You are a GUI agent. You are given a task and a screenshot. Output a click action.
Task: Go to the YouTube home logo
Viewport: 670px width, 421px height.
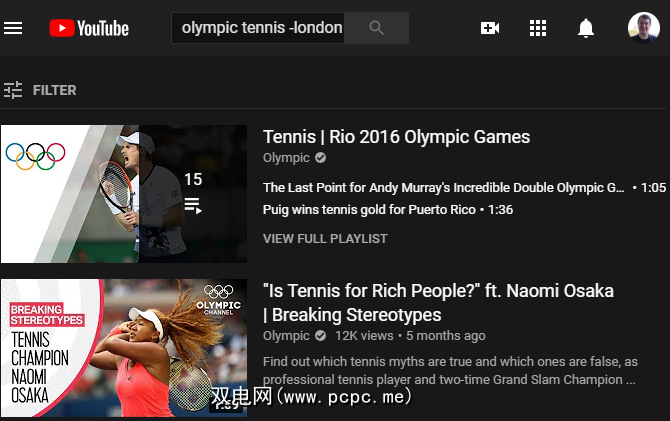point(89,28)
